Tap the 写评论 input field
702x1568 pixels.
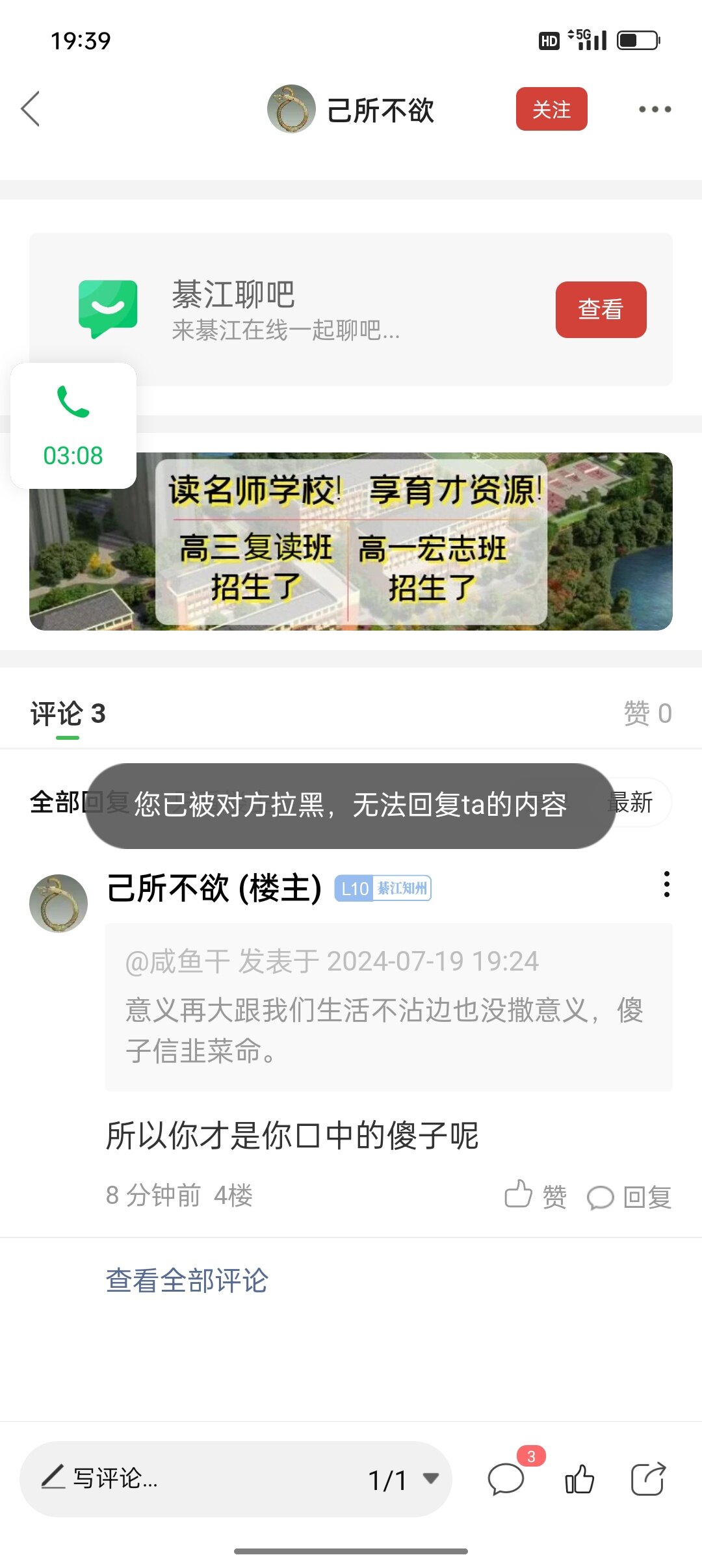pos(195,1479)
